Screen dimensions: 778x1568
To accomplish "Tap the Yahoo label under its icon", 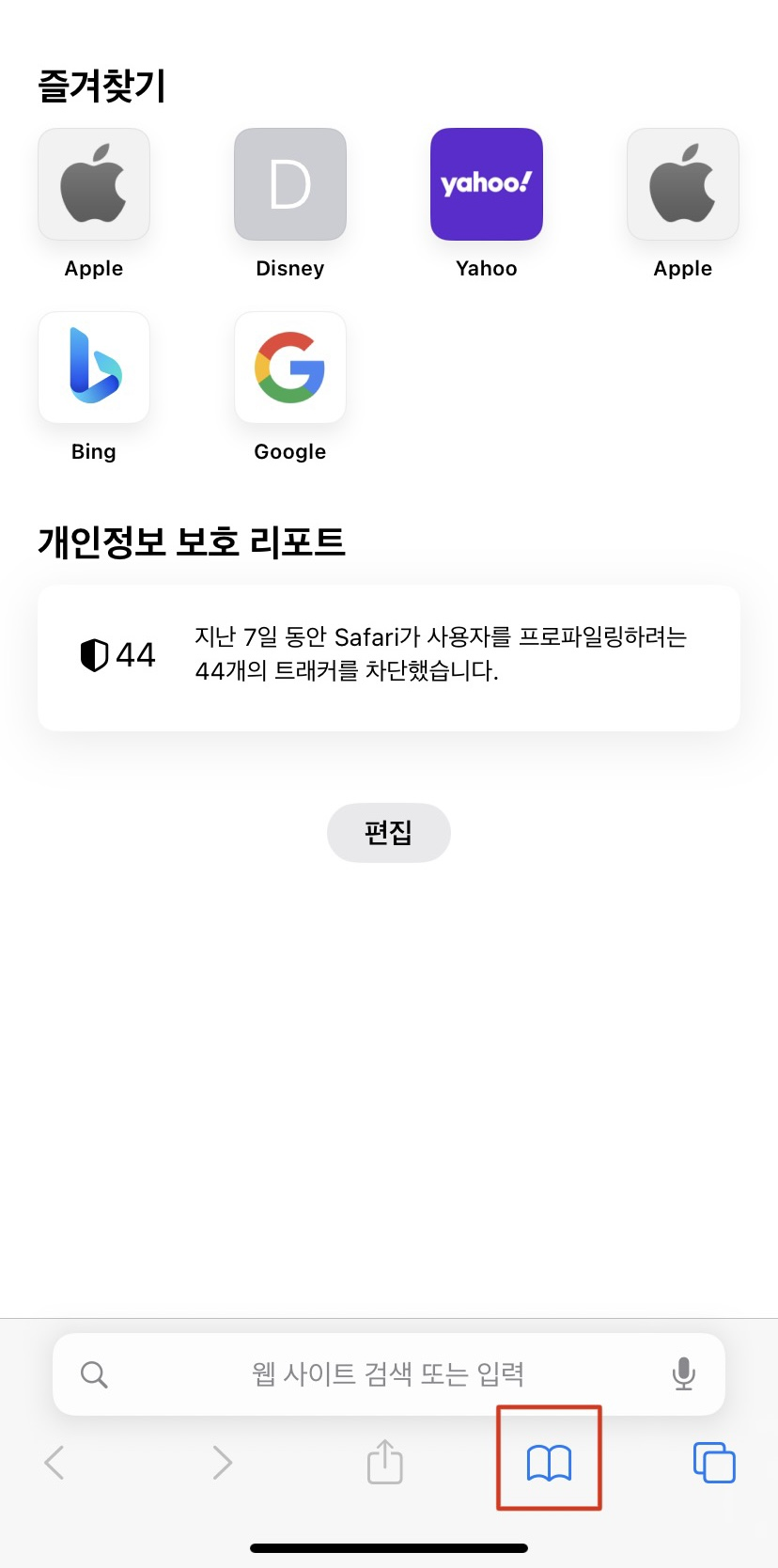I will click(486, 268).
